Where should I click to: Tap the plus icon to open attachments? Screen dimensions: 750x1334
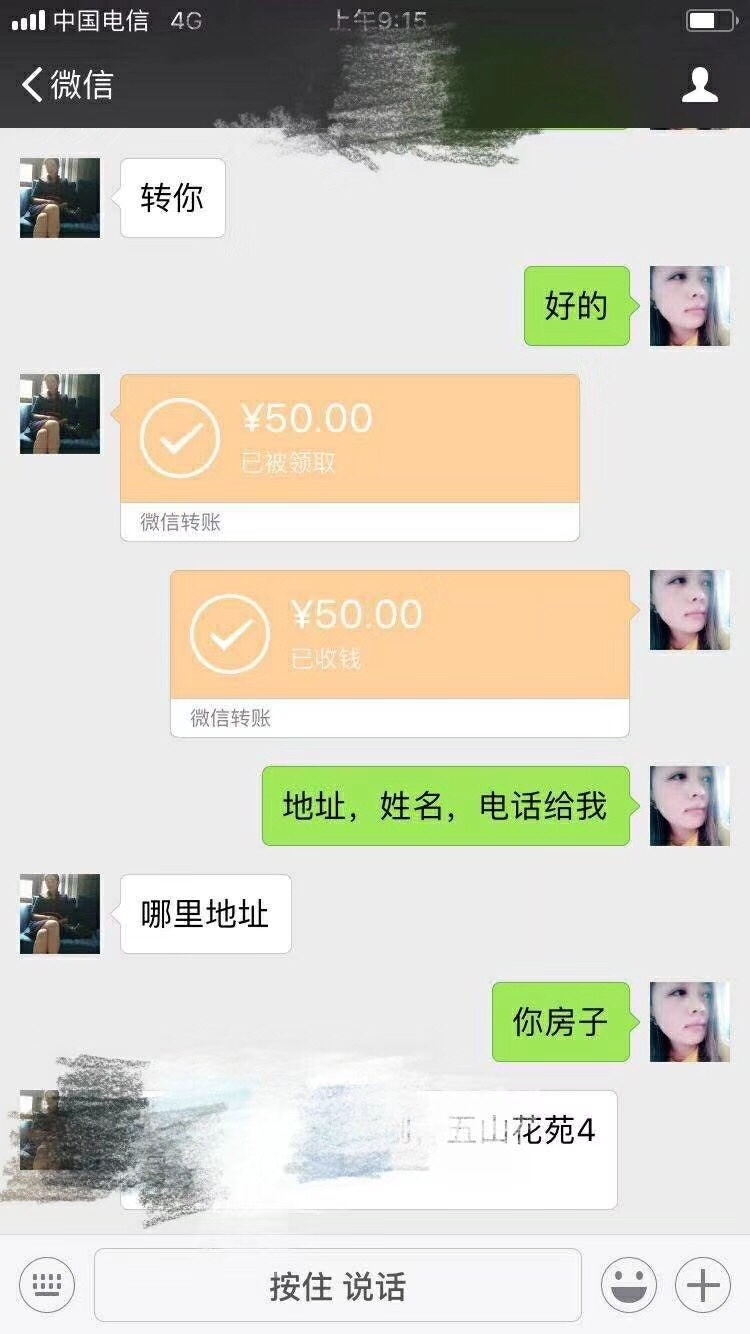pyautogui.click(x=704, y=1286)
